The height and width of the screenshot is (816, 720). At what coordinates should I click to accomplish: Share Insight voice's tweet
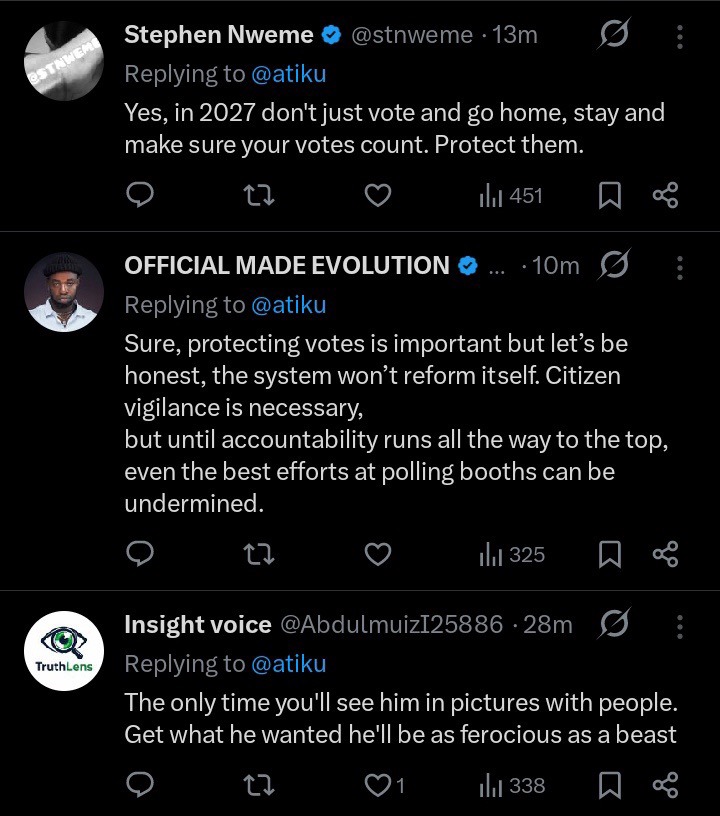point(665,785)
